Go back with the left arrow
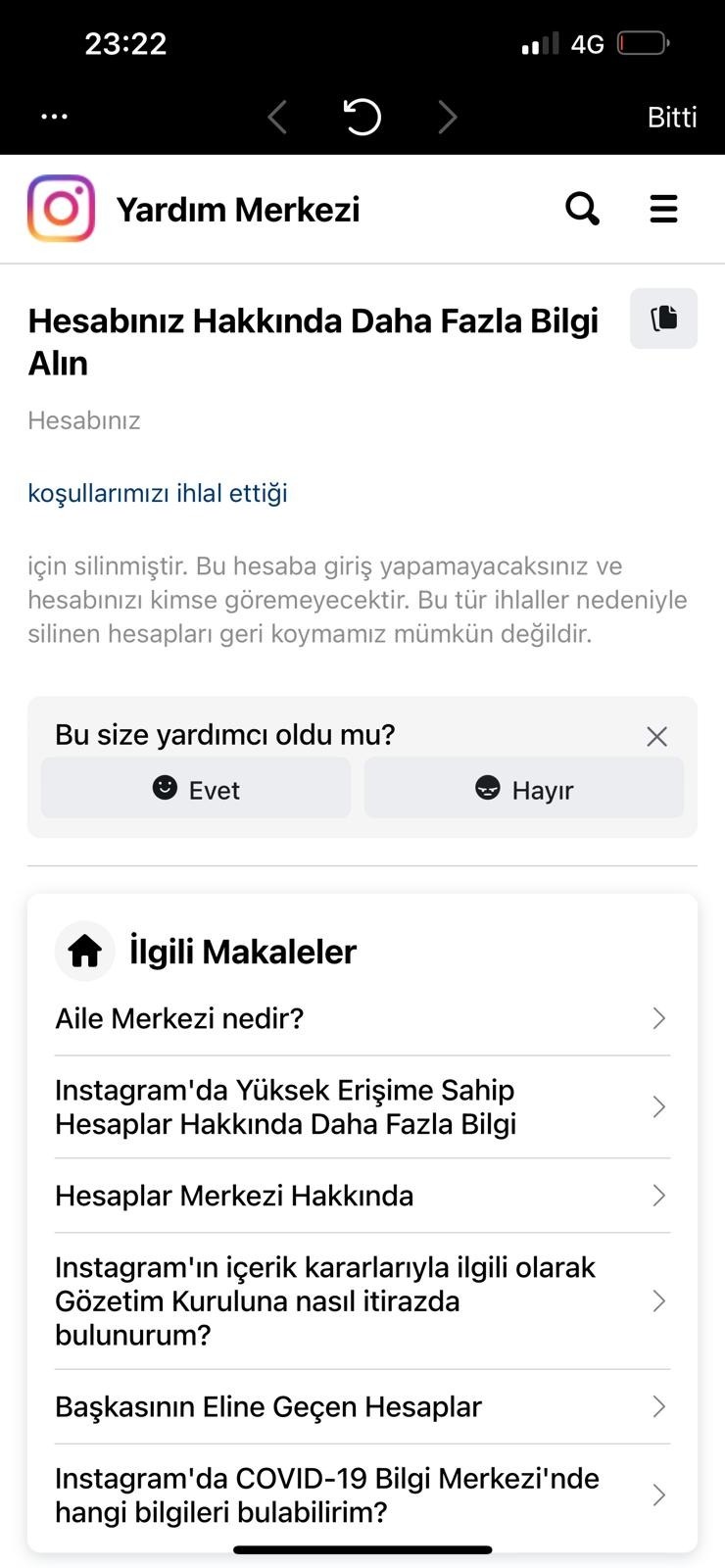725x1568 pixels. tap(277, 117)
